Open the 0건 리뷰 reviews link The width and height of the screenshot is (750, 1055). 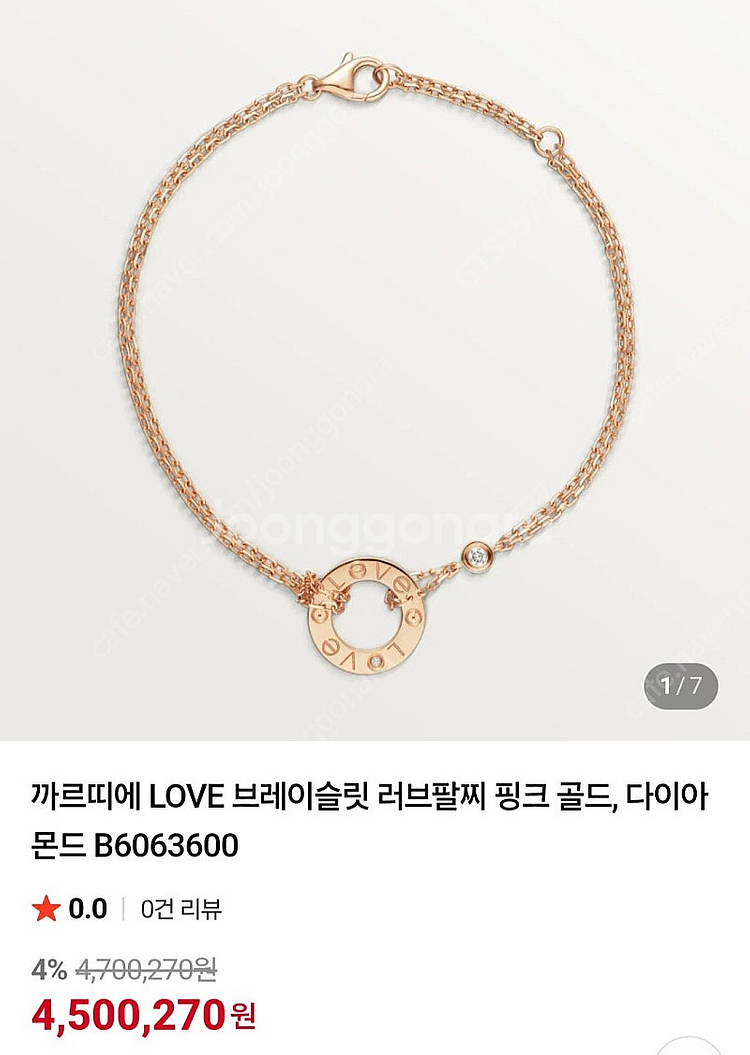click(181, 909)
